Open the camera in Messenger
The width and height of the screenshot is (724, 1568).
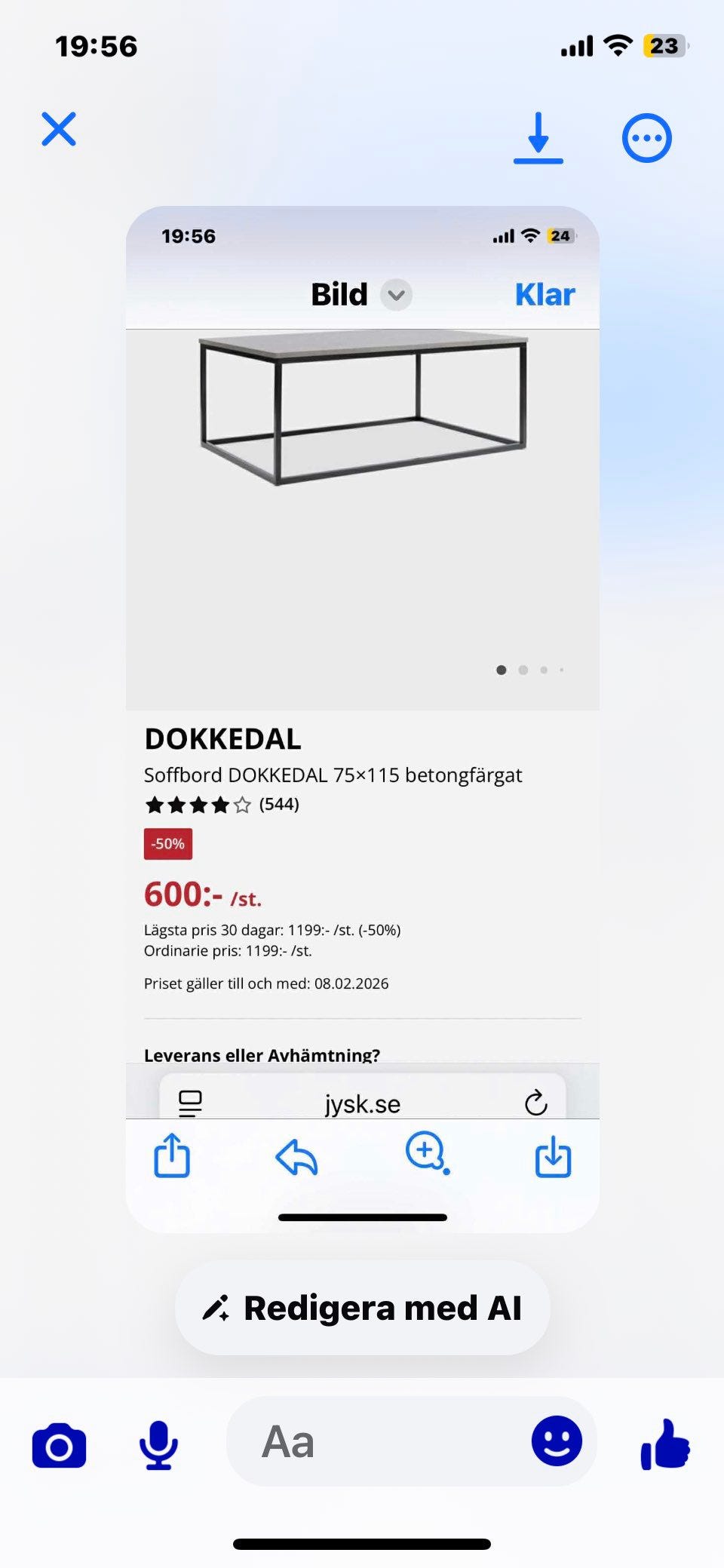[x=59, y=1444]
